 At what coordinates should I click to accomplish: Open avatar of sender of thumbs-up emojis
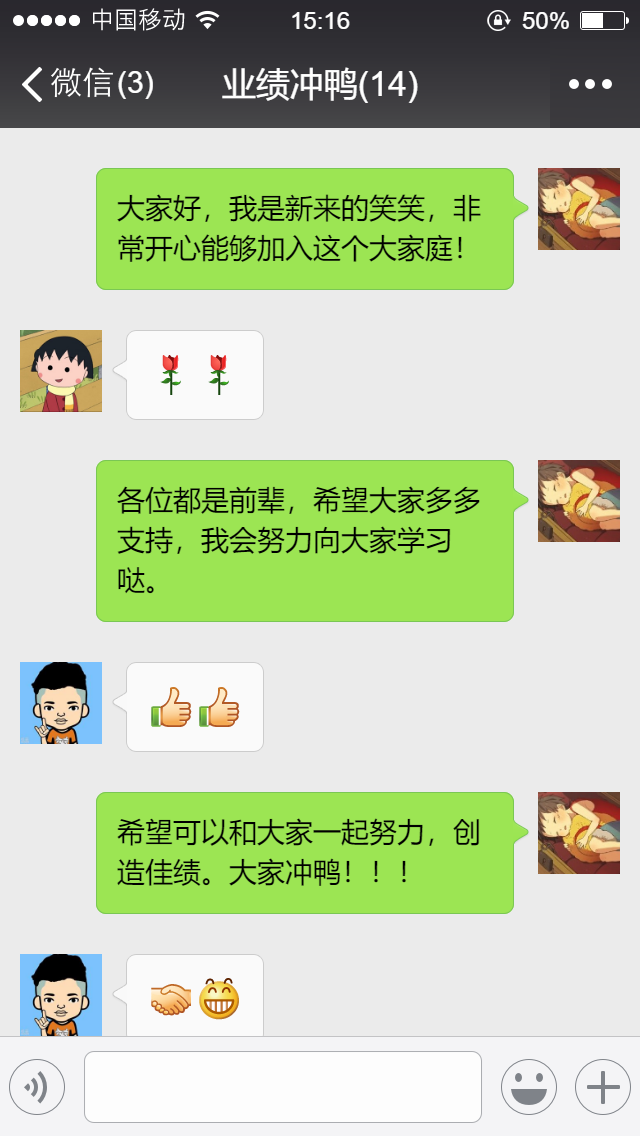pyautogui.click(x=61, y=703)
